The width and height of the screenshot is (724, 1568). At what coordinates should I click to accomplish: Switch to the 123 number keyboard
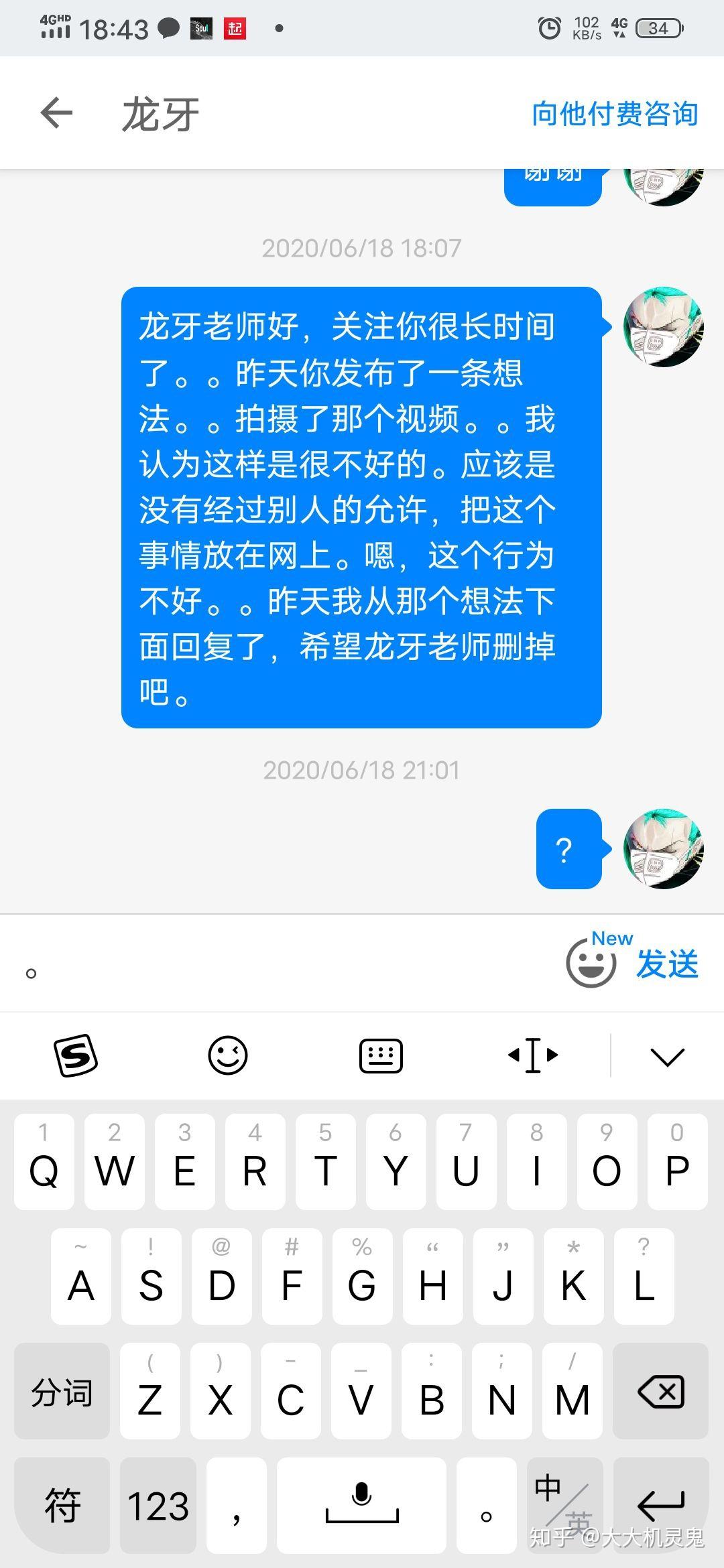[158, 1505]
